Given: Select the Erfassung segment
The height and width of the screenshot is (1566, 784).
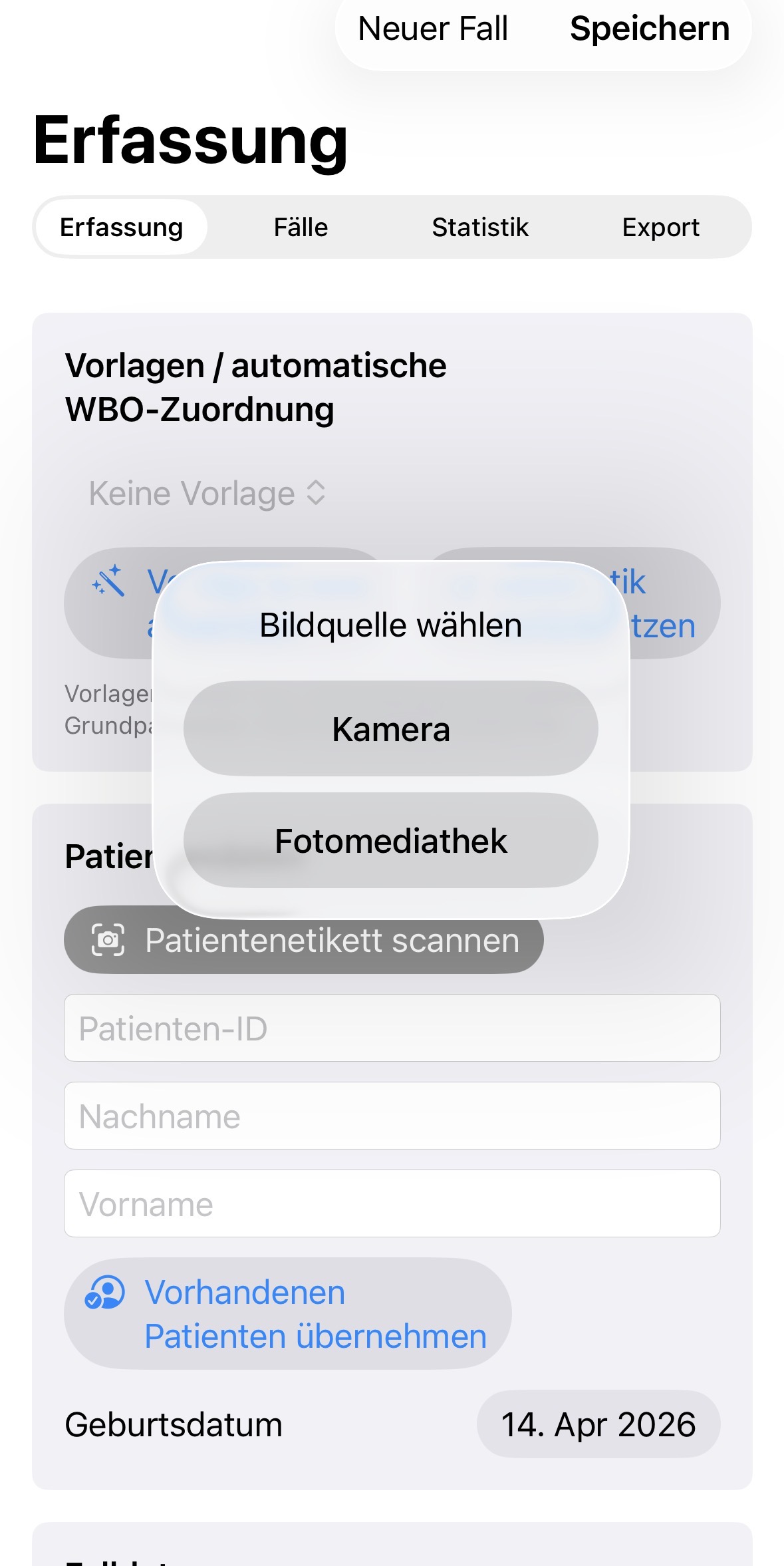Looking at the screenshot, I should (x=122, y=228).
